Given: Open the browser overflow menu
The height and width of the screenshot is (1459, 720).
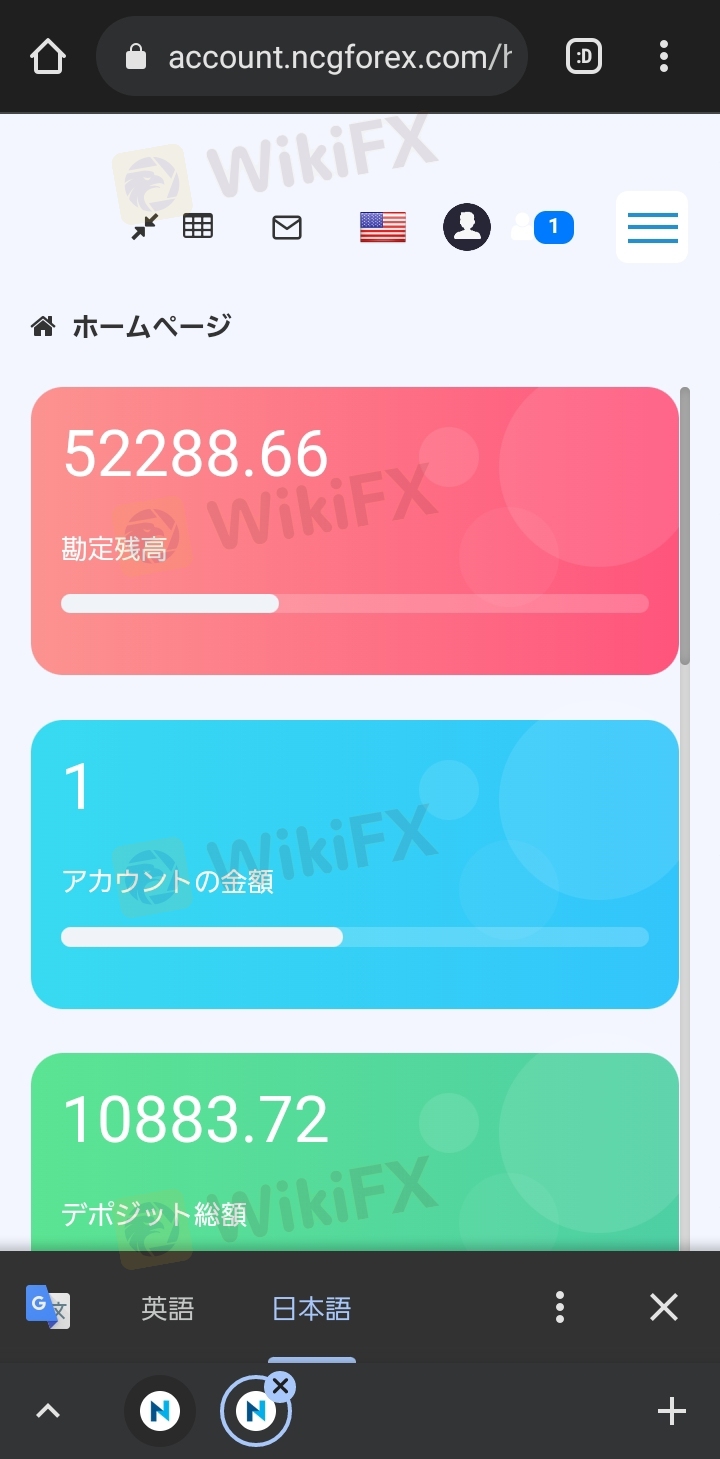Looking at the screenshot, I should (664, 57).
